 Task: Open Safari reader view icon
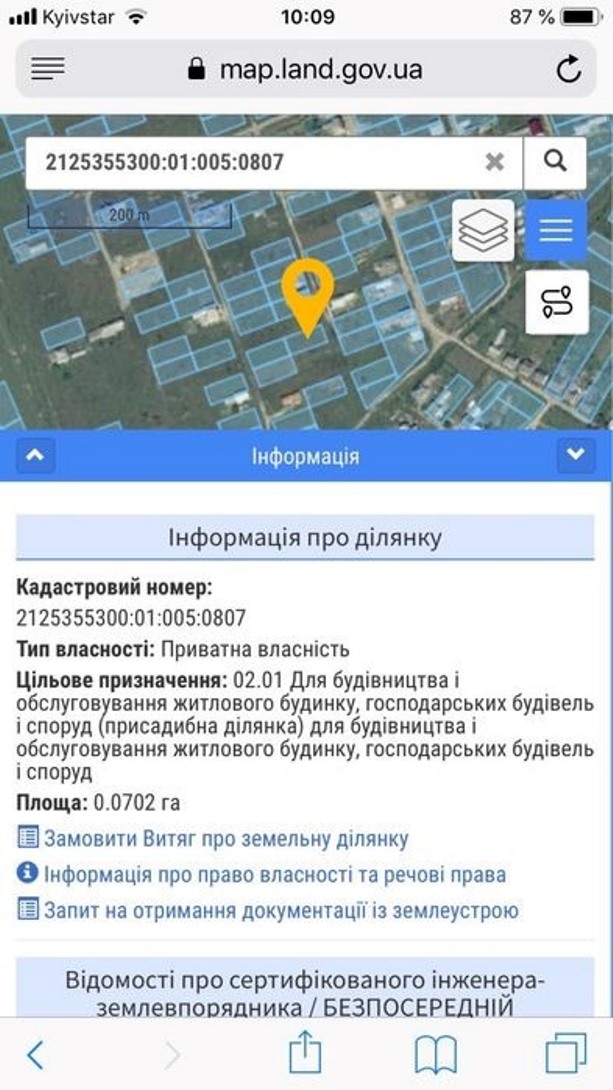click(47, 68)
